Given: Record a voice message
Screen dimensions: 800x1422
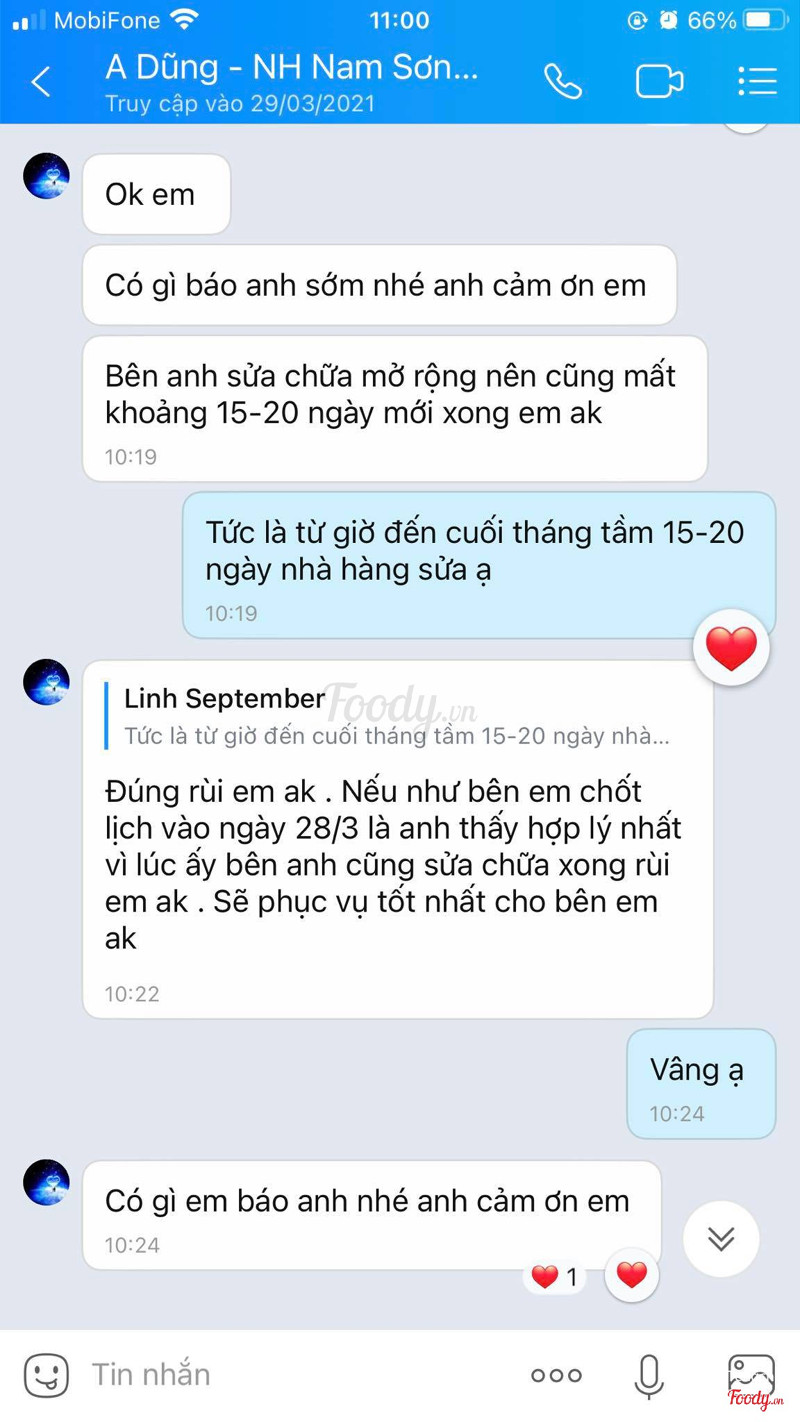Looking at the screenshot, I should click(649, 1376).
